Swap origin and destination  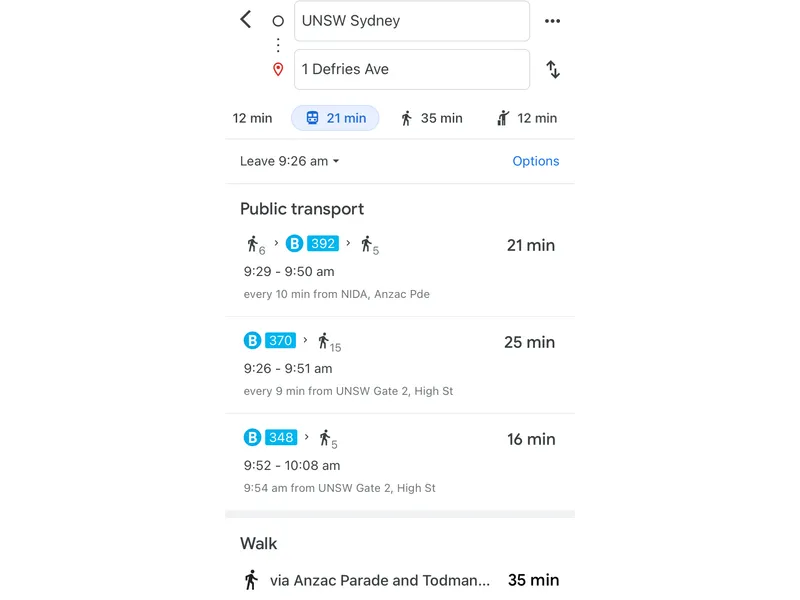(x=552, y=69)
